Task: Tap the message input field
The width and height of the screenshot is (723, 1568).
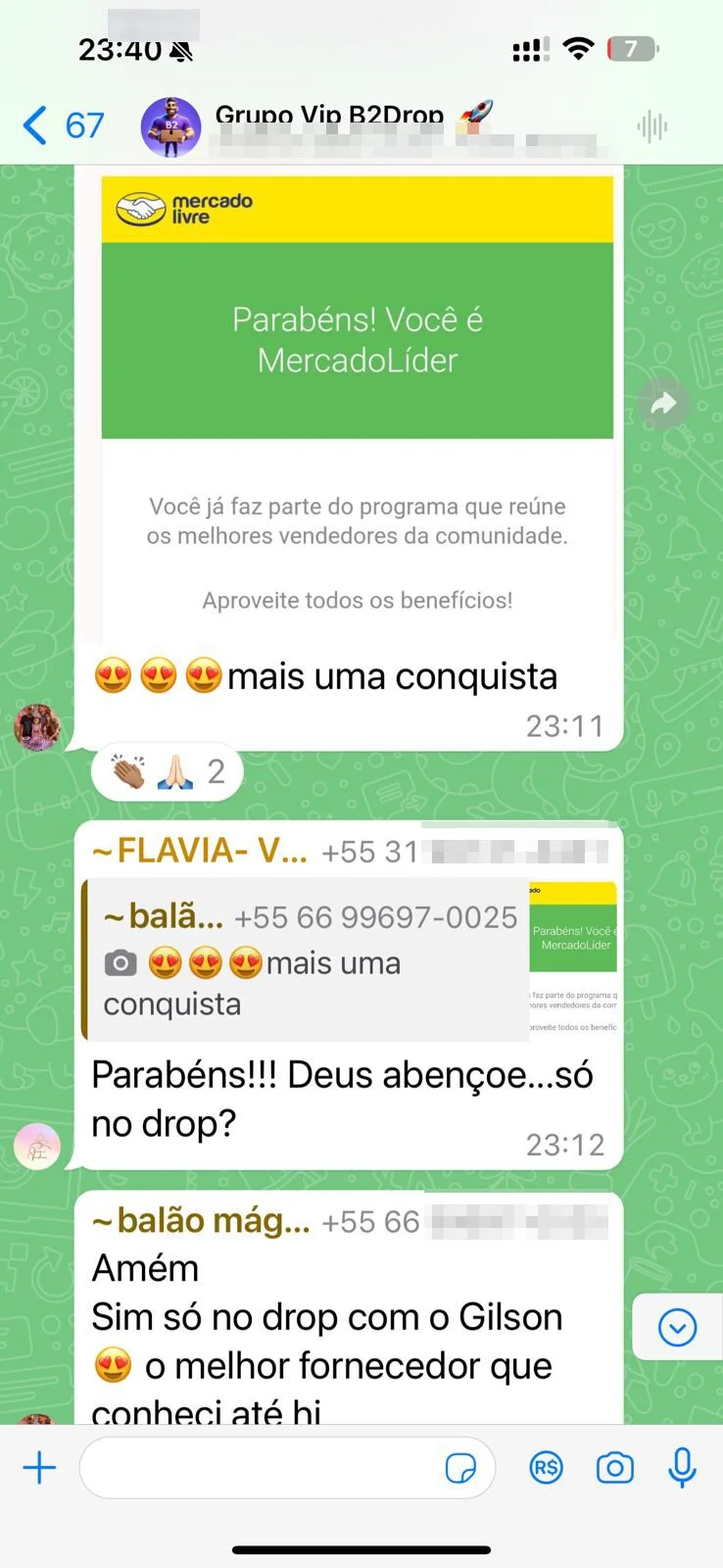Action: pos(260,1468)
